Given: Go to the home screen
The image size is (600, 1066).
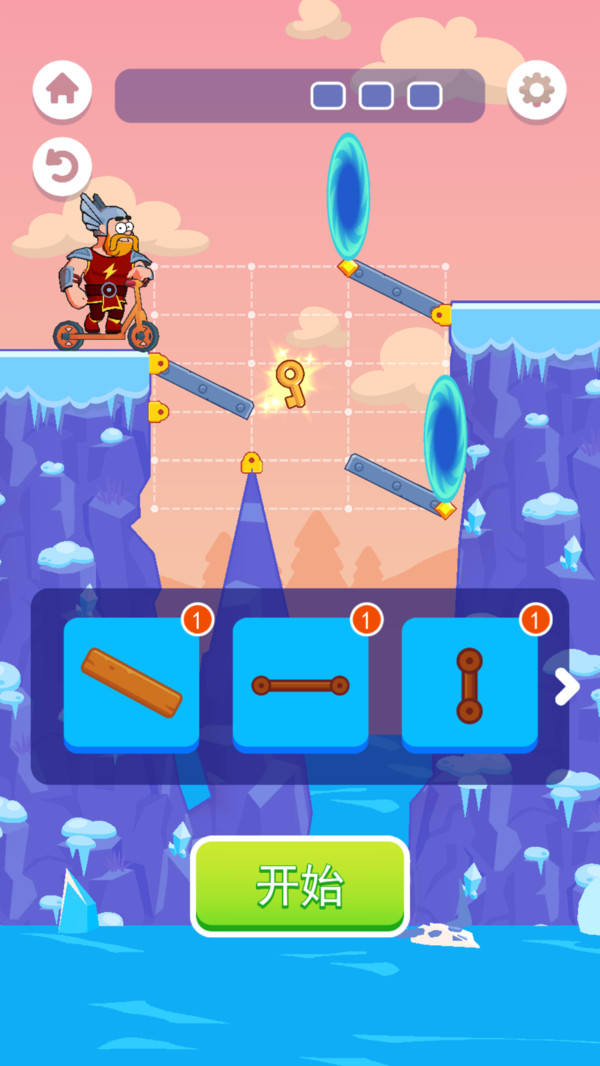Looking at the screenshot, I should coord(62,90).
